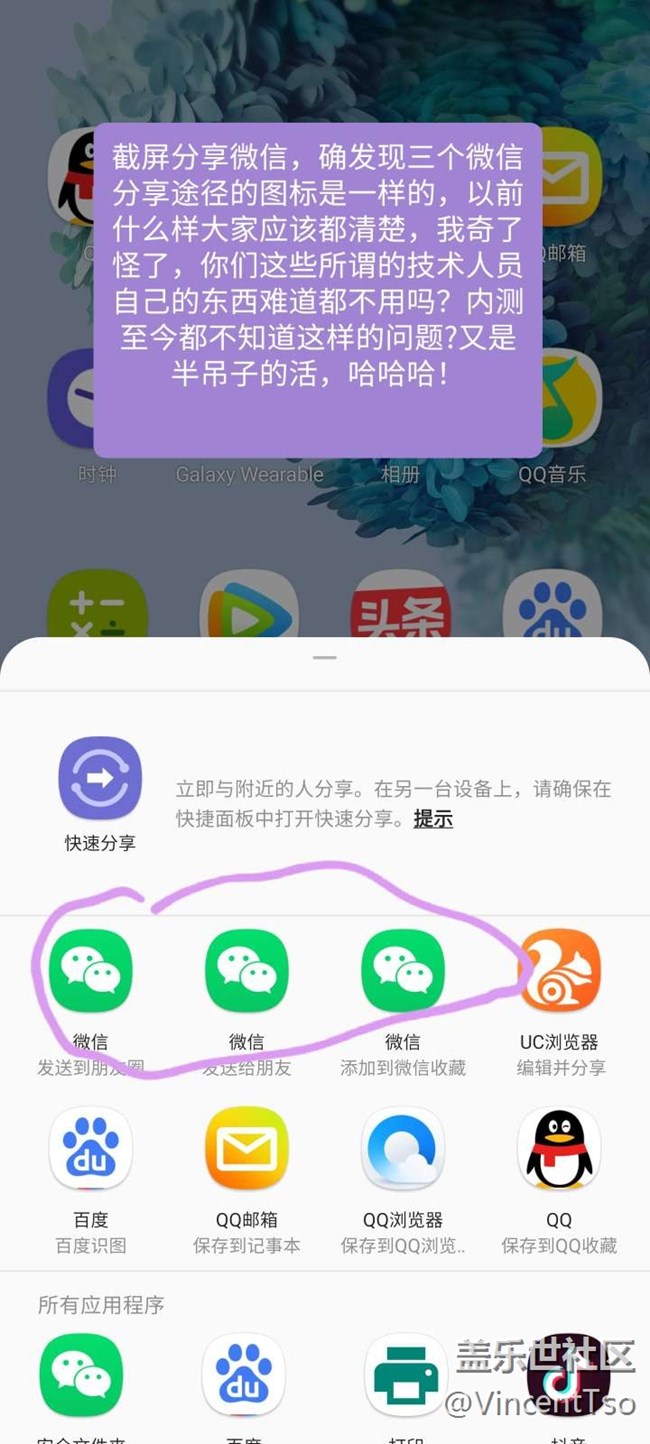
Task: Share via WeChat 发送到朋友圈
Action: (91, 971)
